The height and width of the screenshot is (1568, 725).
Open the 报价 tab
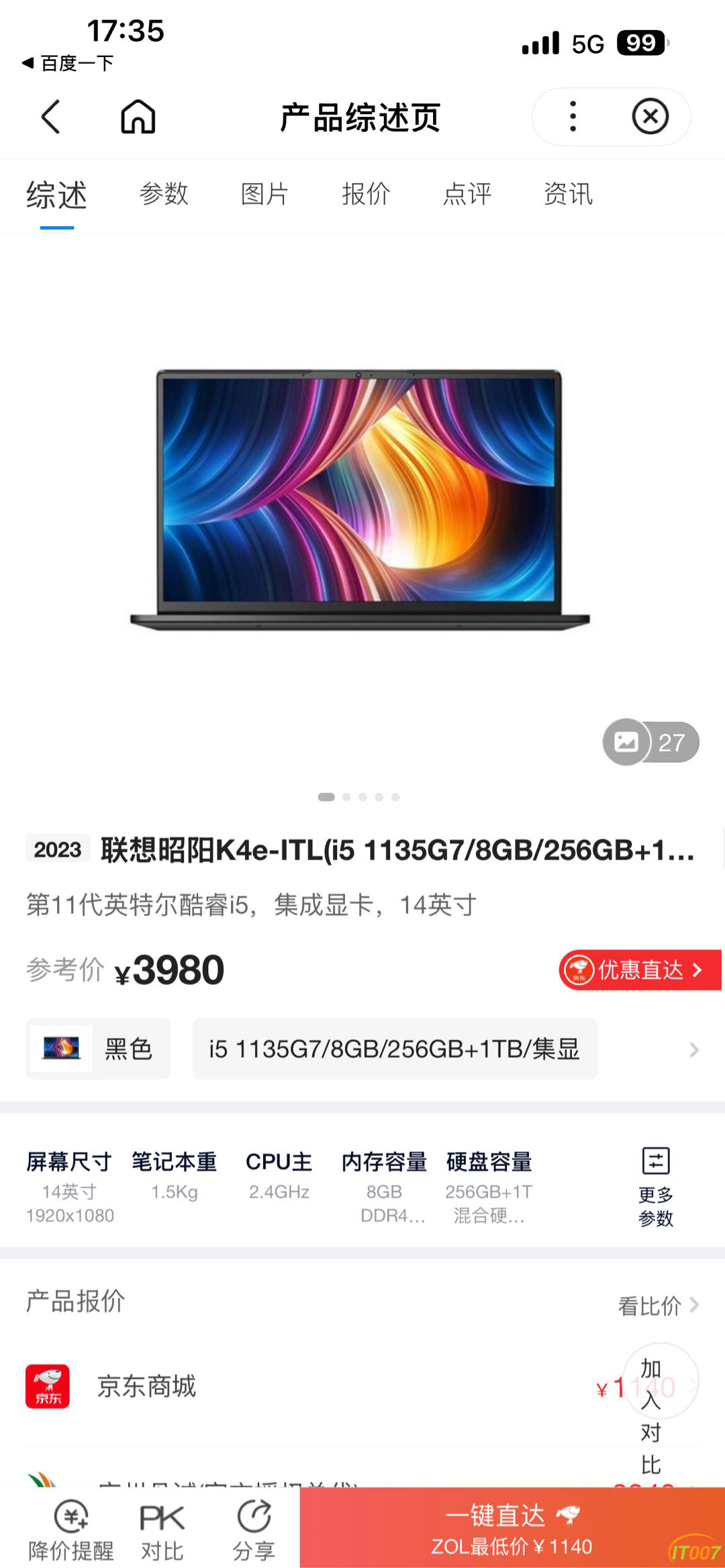366,195
